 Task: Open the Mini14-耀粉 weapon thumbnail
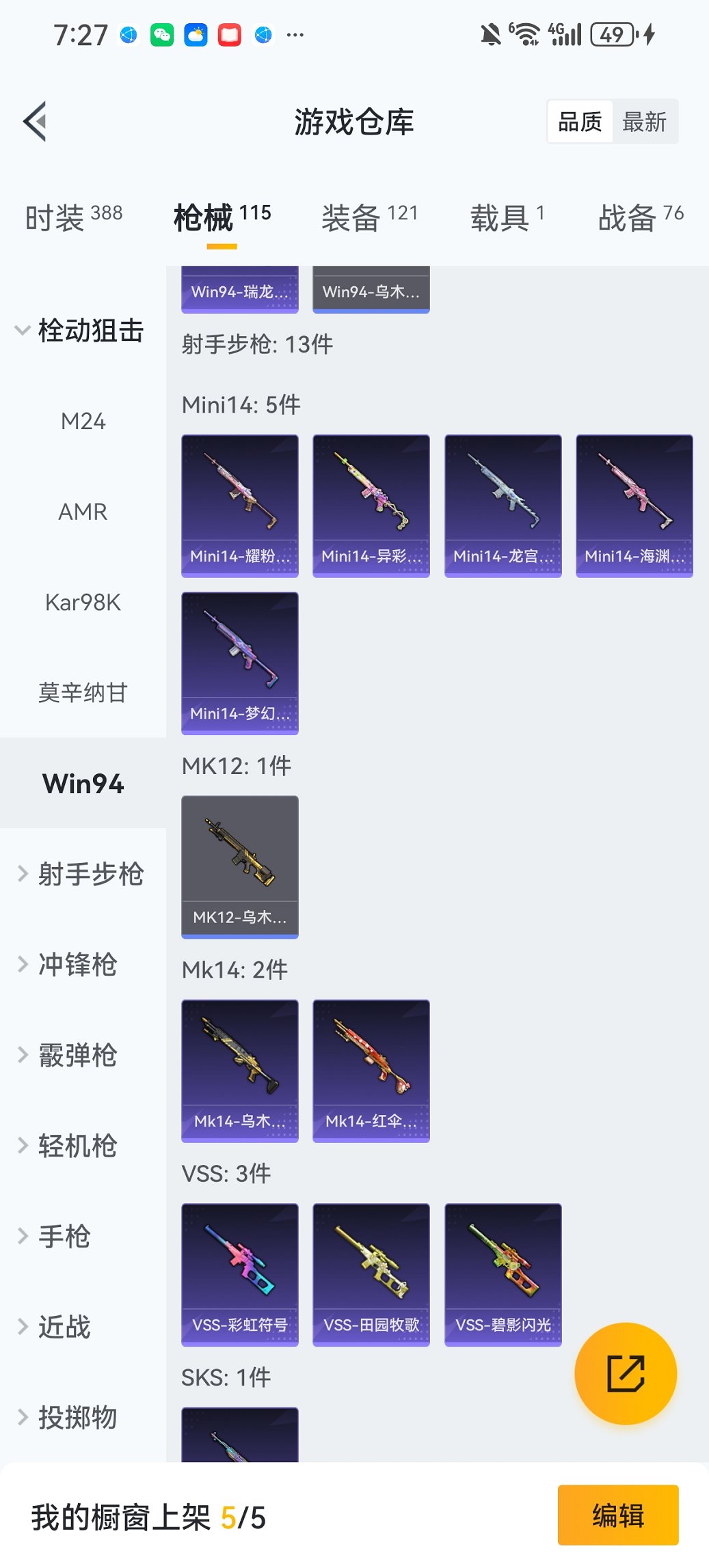point(240,504)
